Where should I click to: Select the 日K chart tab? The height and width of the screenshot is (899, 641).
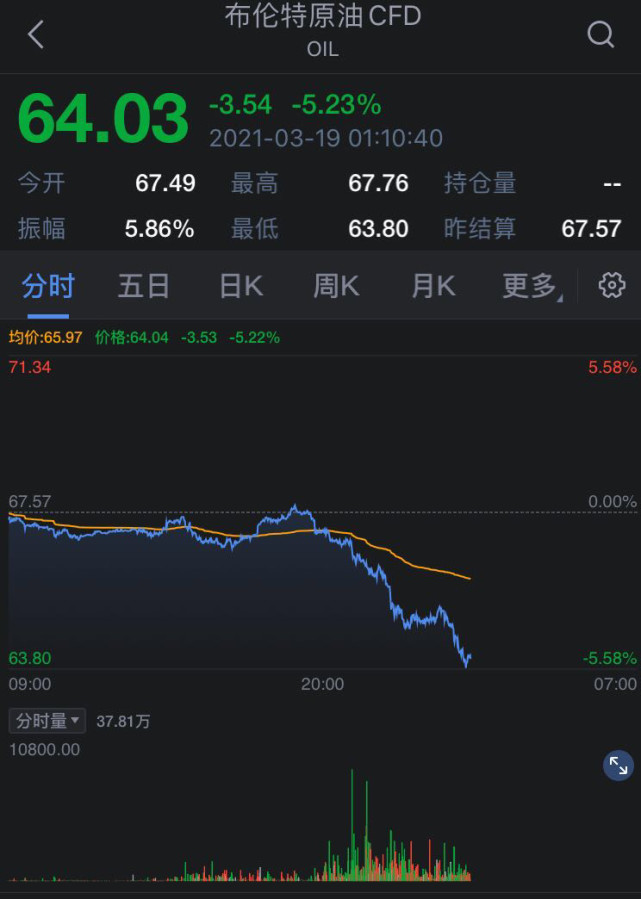[241, 286]
